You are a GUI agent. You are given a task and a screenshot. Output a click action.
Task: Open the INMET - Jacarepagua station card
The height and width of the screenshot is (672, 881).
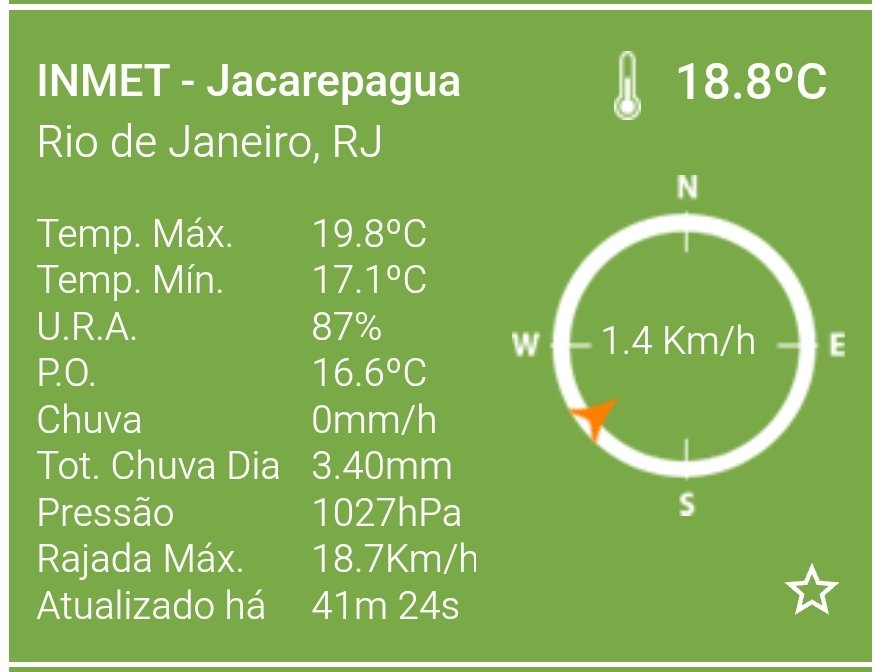[249, 82]
